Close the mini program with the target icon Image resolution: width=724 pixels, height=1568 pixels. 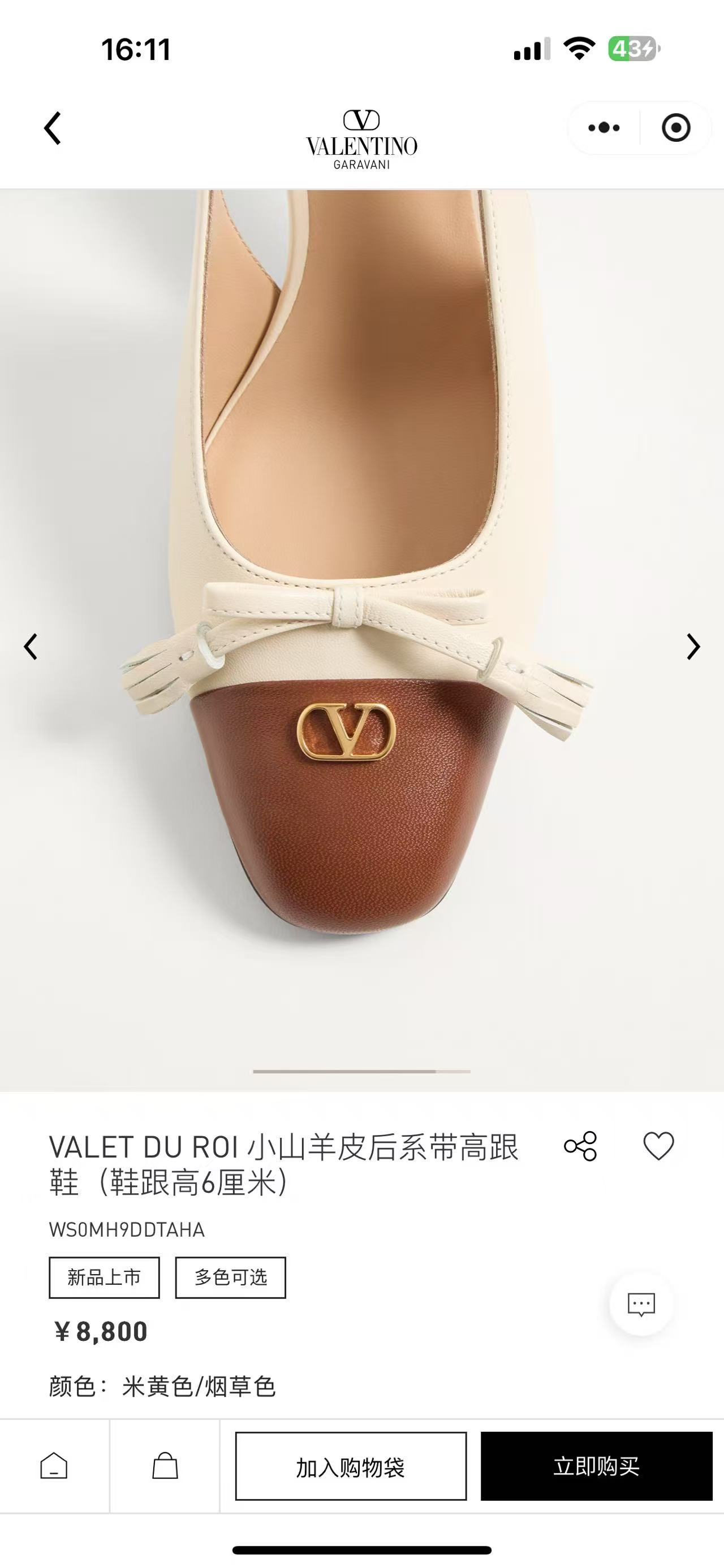point(675,128)
